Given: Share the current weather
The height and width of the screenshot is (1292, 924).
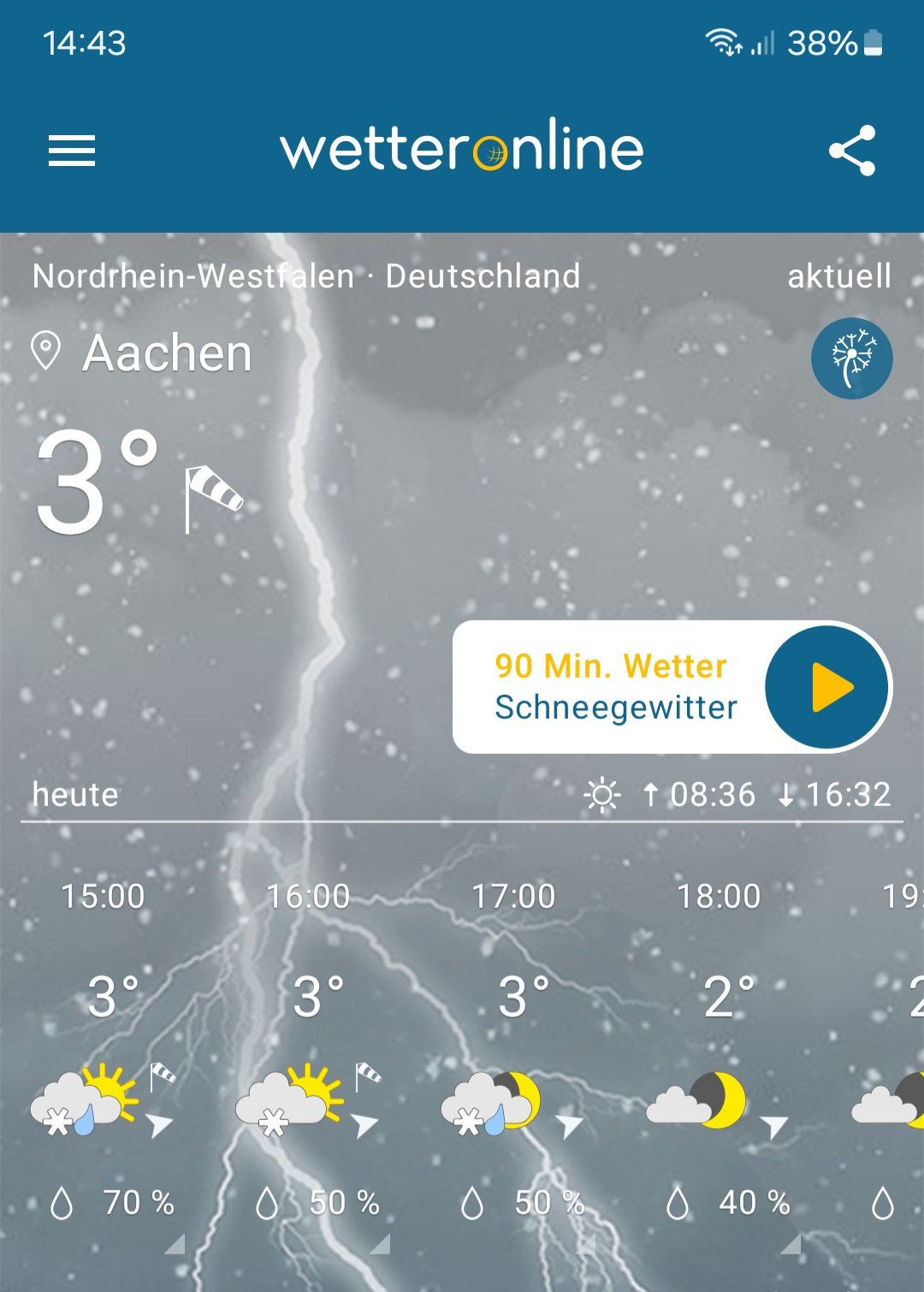Looking at the screenshot, I should click(x=851, y=151).
